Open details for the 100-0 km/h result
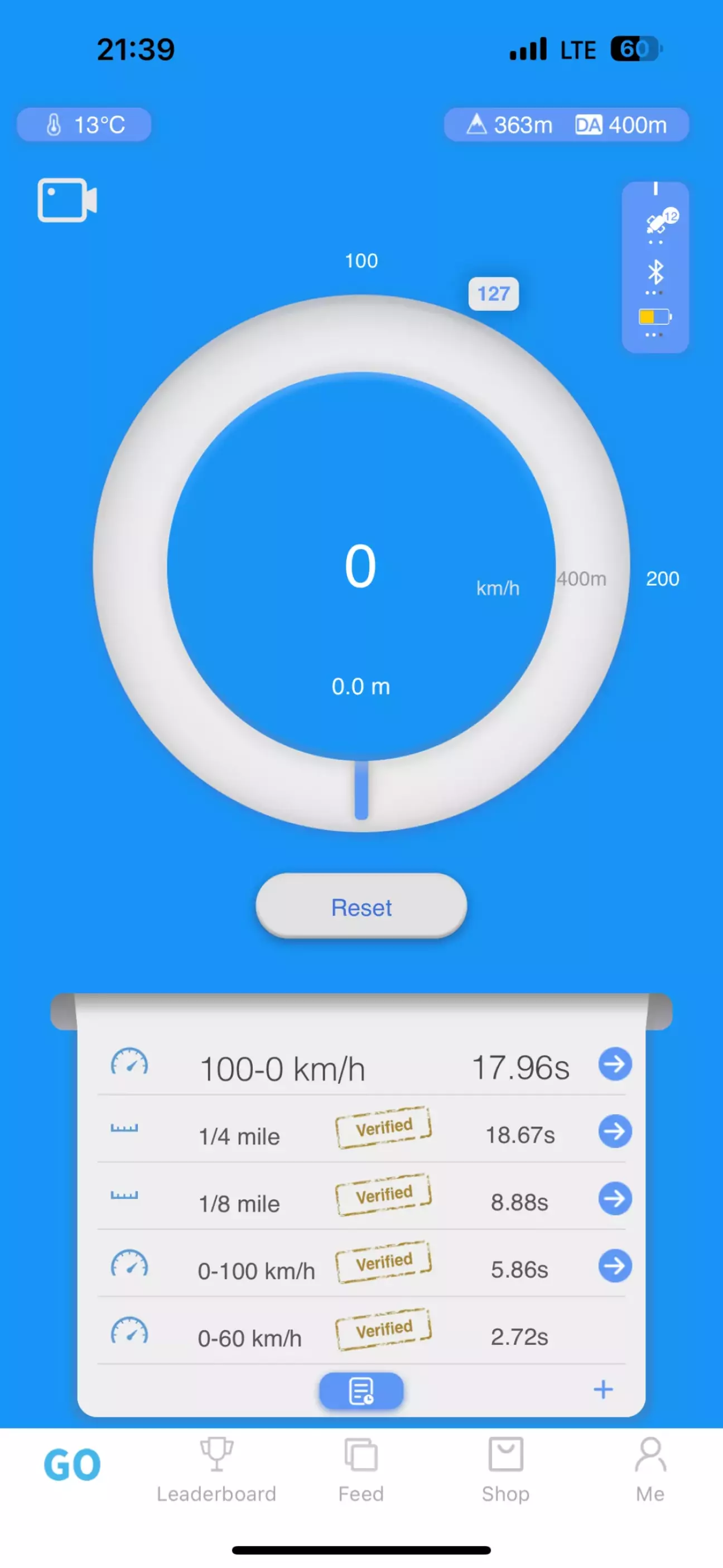 (615, 1064)
